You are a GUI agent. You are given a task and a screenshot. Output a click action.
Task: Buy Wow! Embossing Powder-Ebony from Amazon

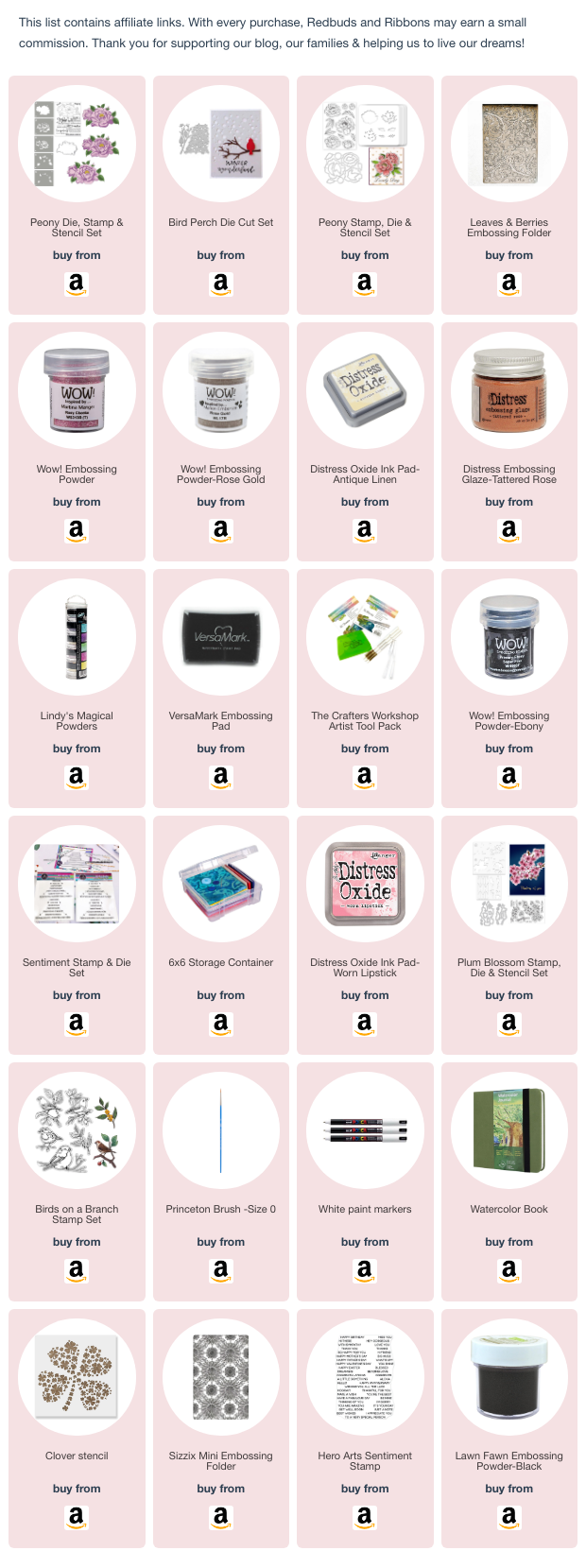tap(508, 777)
